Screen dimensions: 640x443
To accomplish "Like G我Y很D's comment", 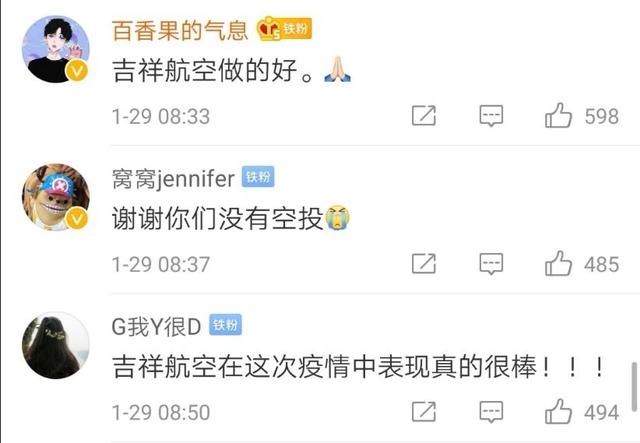I will tap(558, 412).
